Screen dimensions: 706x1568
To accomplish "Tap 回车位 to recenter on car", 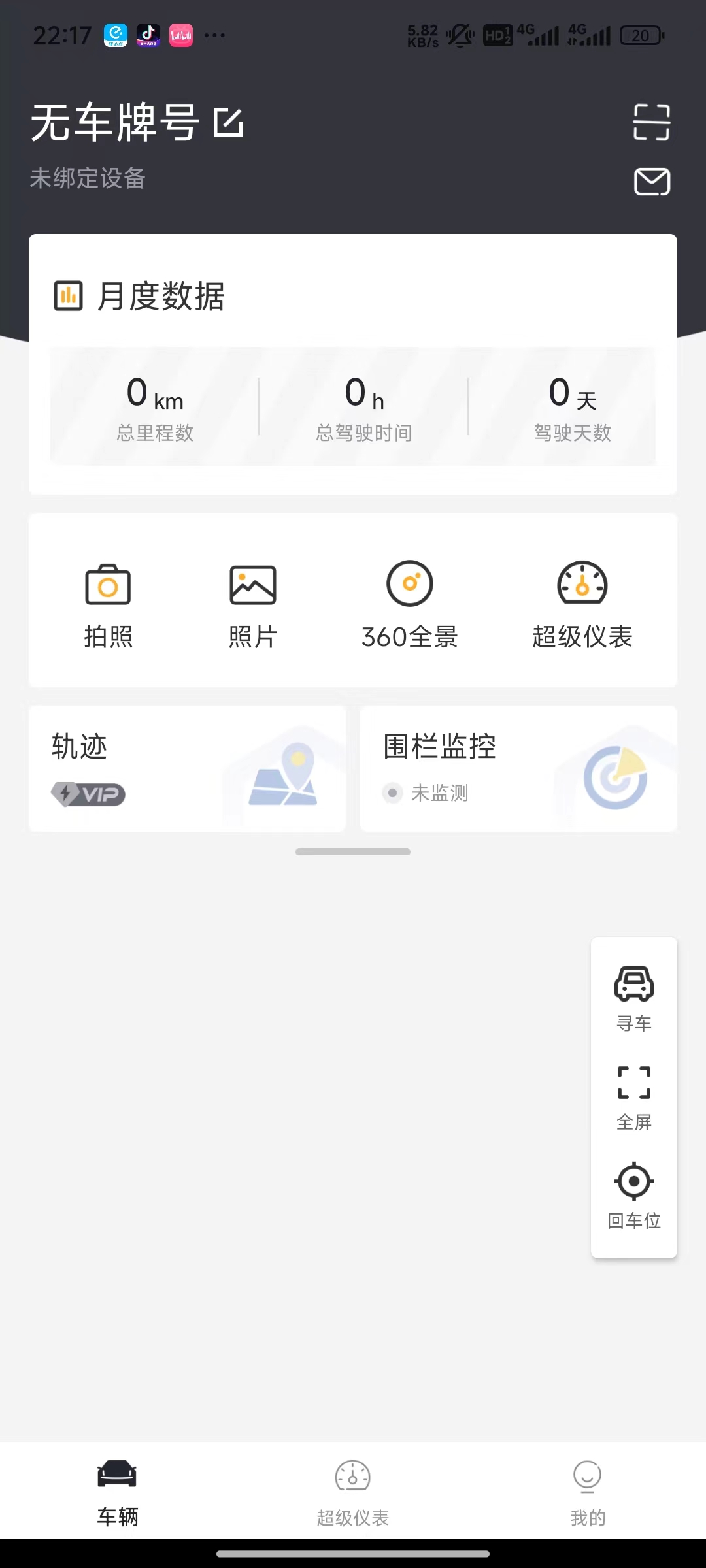I will point(634,1196).
